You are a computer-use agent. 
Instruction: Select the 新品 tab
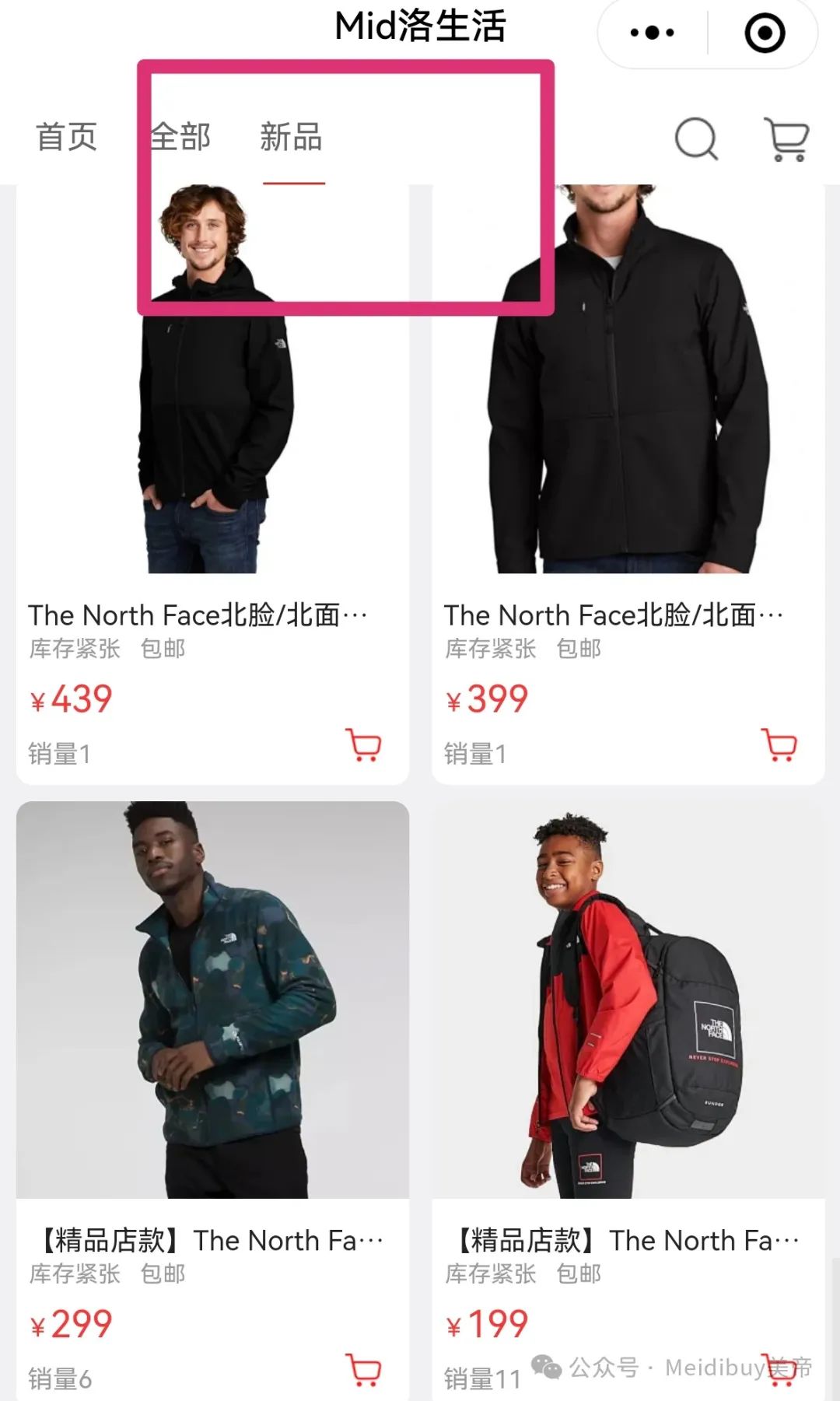pos(291,137)
